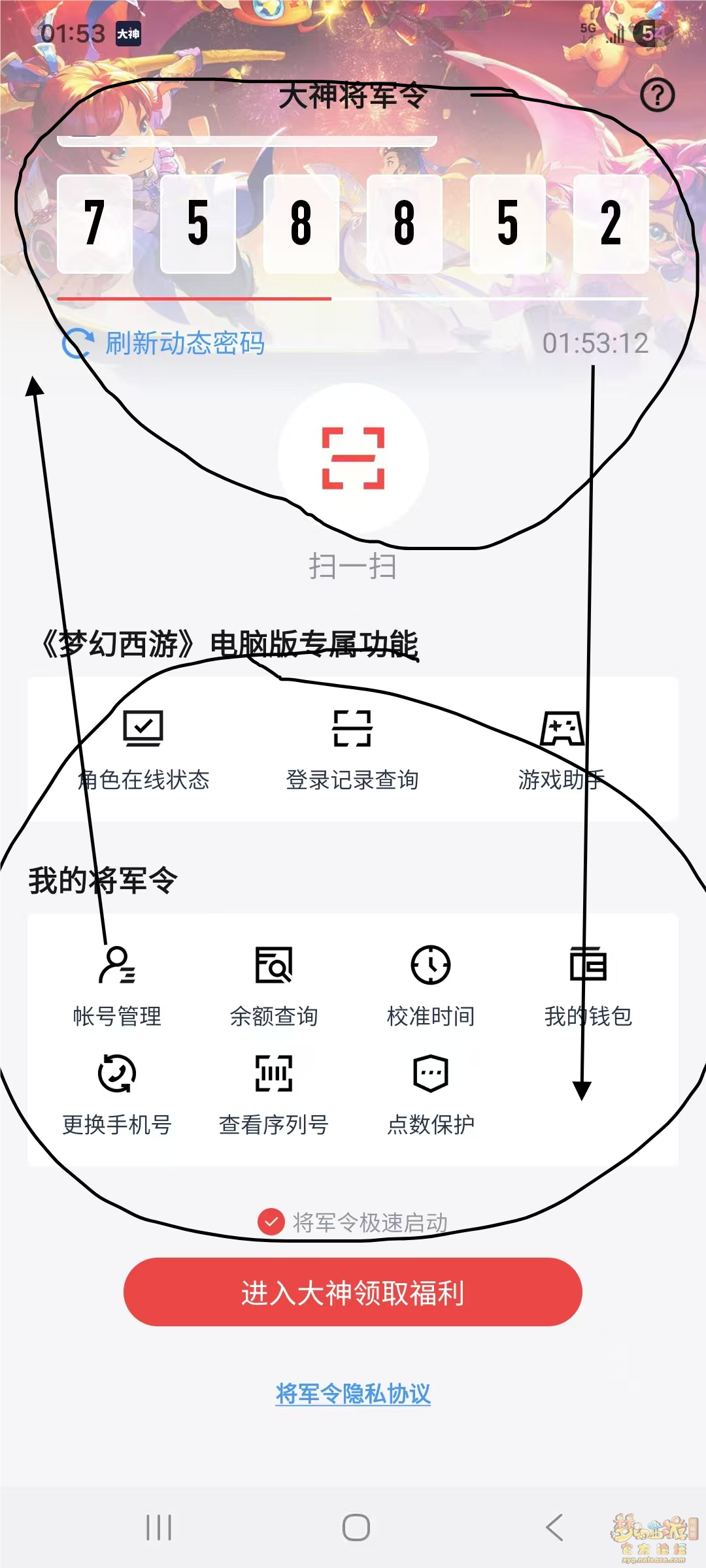The height and width of the screenshot is (1568, 706).
Task: Open the 扫一扫 scanner
Action: 353,459
